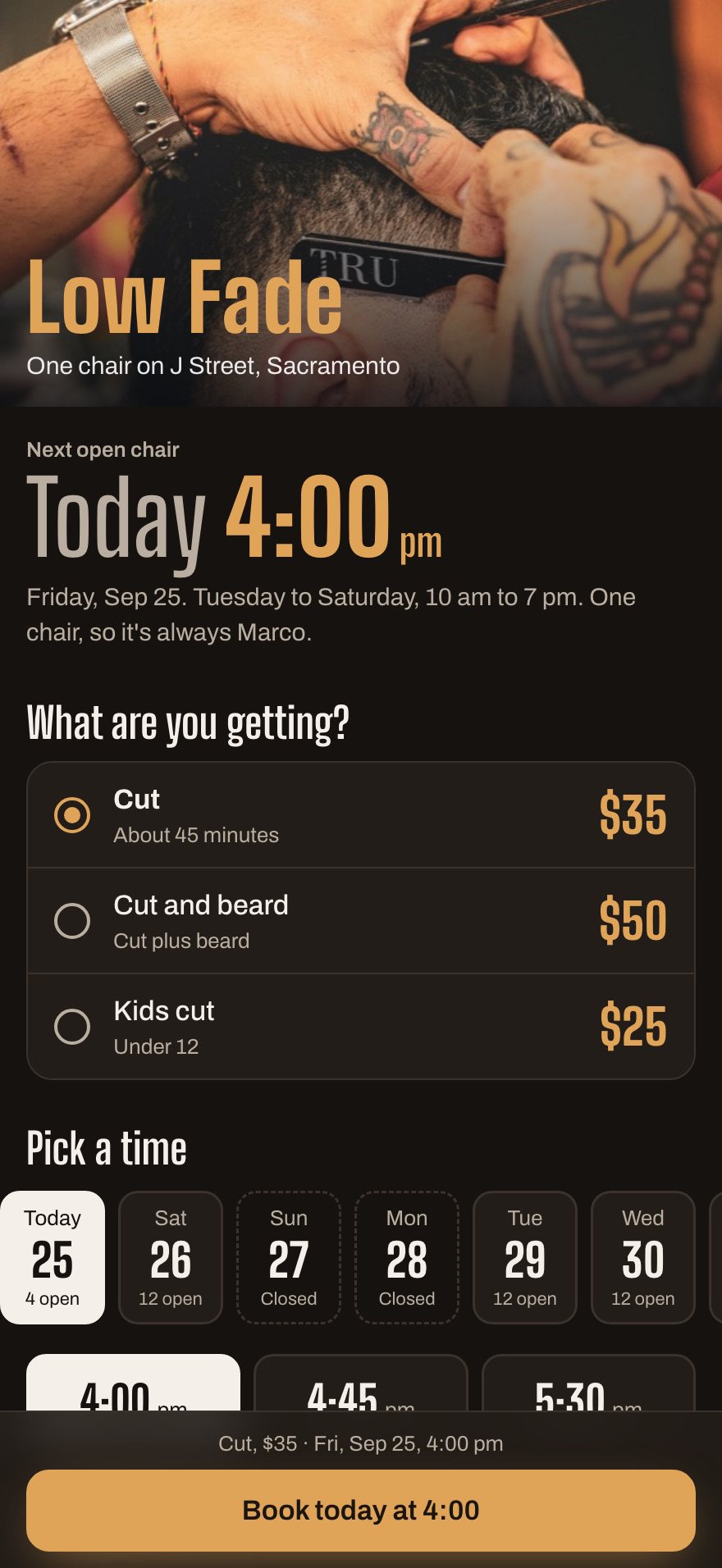Select Today 25 with 4 open

pyautogui.click(x=53, y=1257)
